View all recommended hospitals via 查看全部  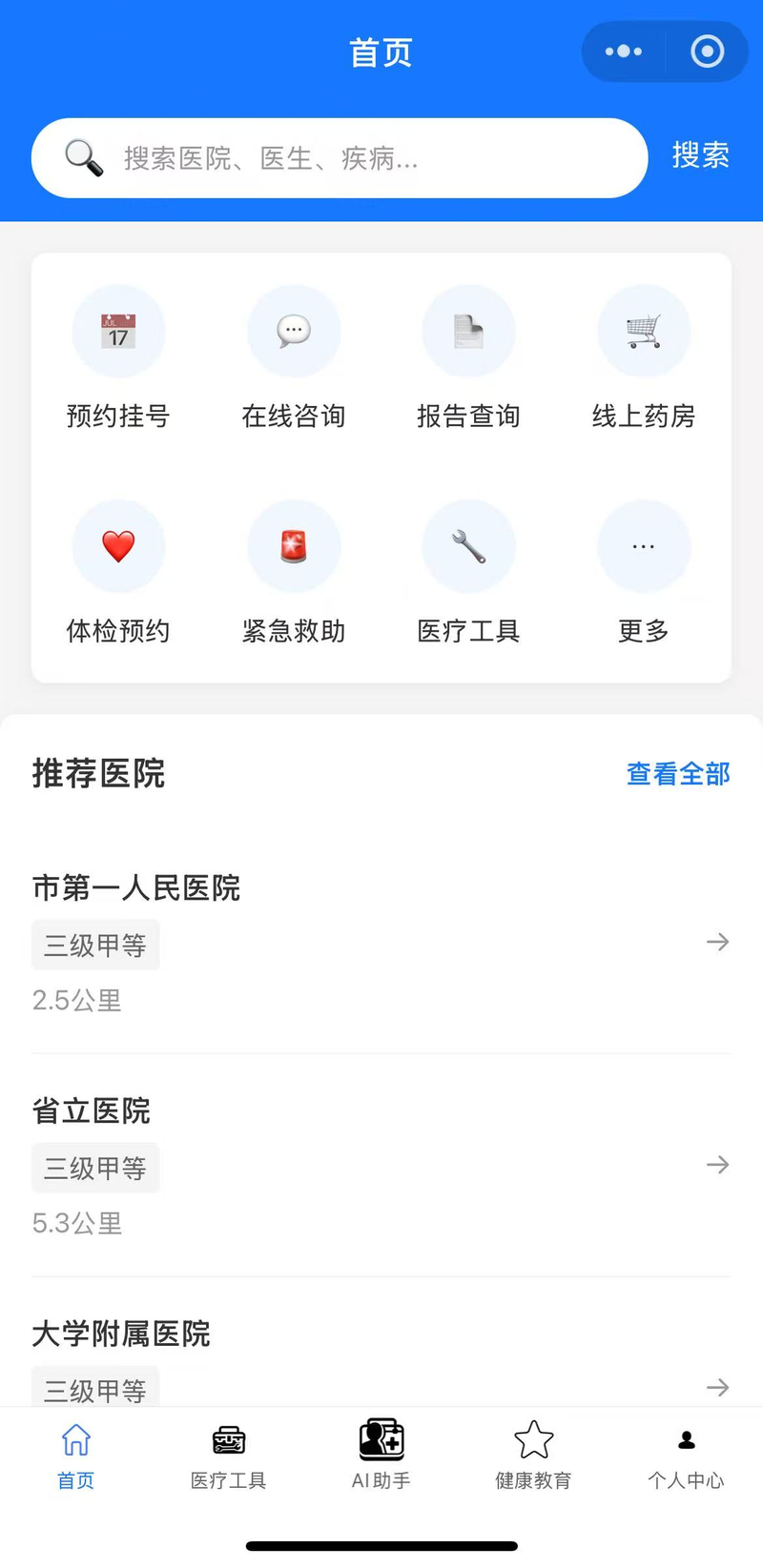[678, 774]
